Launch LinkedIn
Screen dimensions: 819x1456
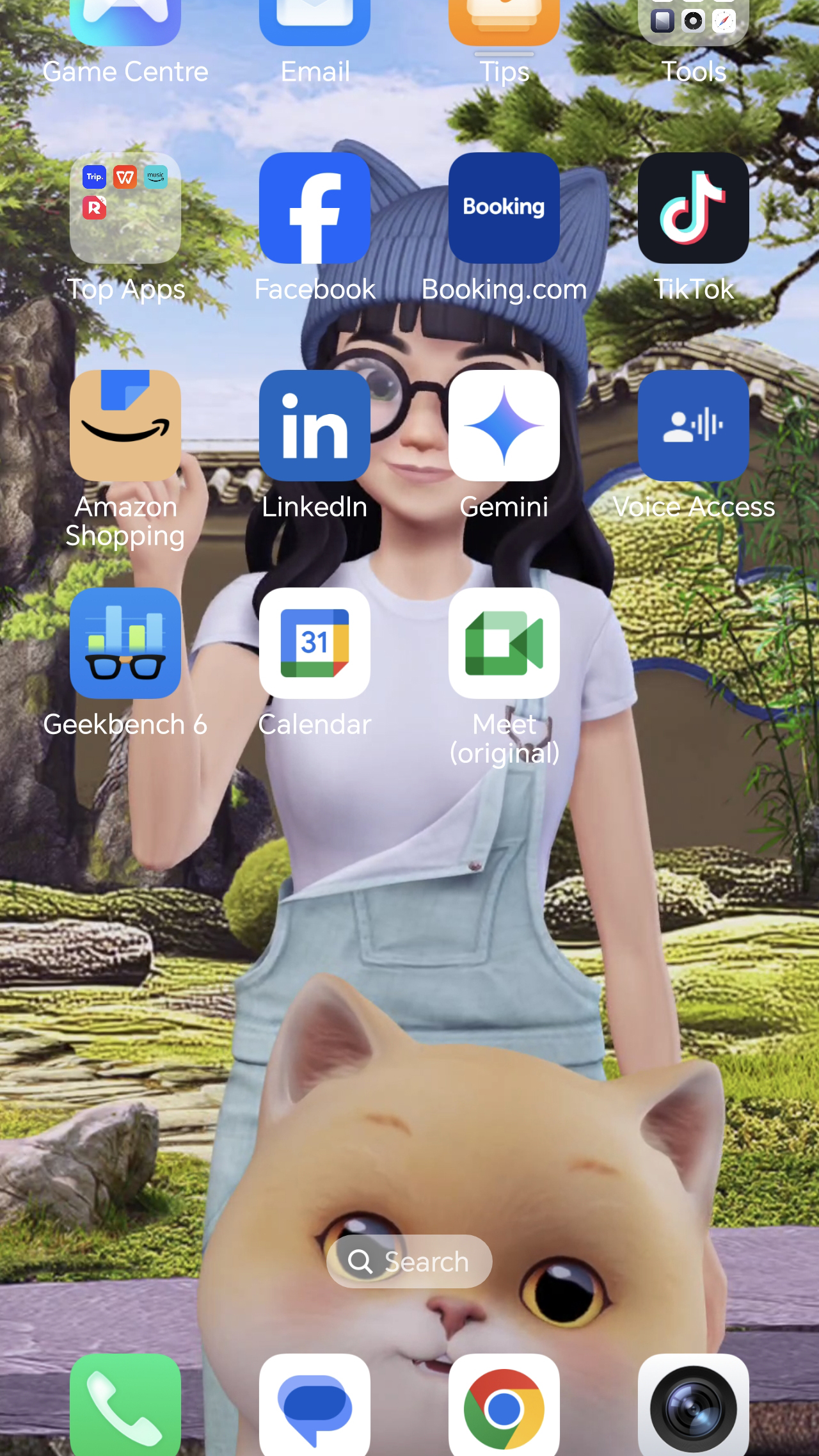coord(315,426)
